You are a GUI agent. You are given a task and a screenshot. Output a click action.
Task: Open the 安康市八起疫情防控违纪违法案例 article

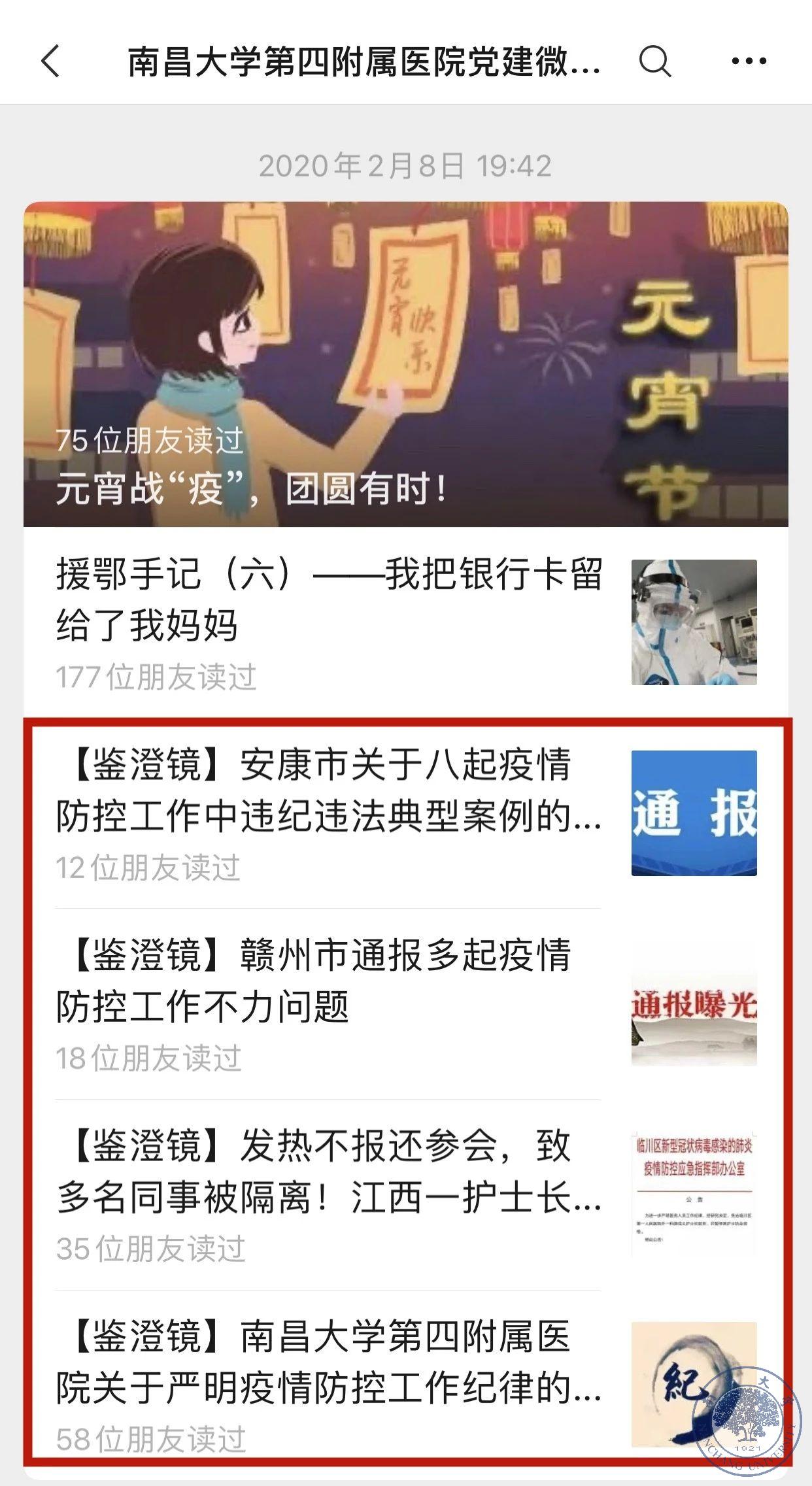pos(328,790)
